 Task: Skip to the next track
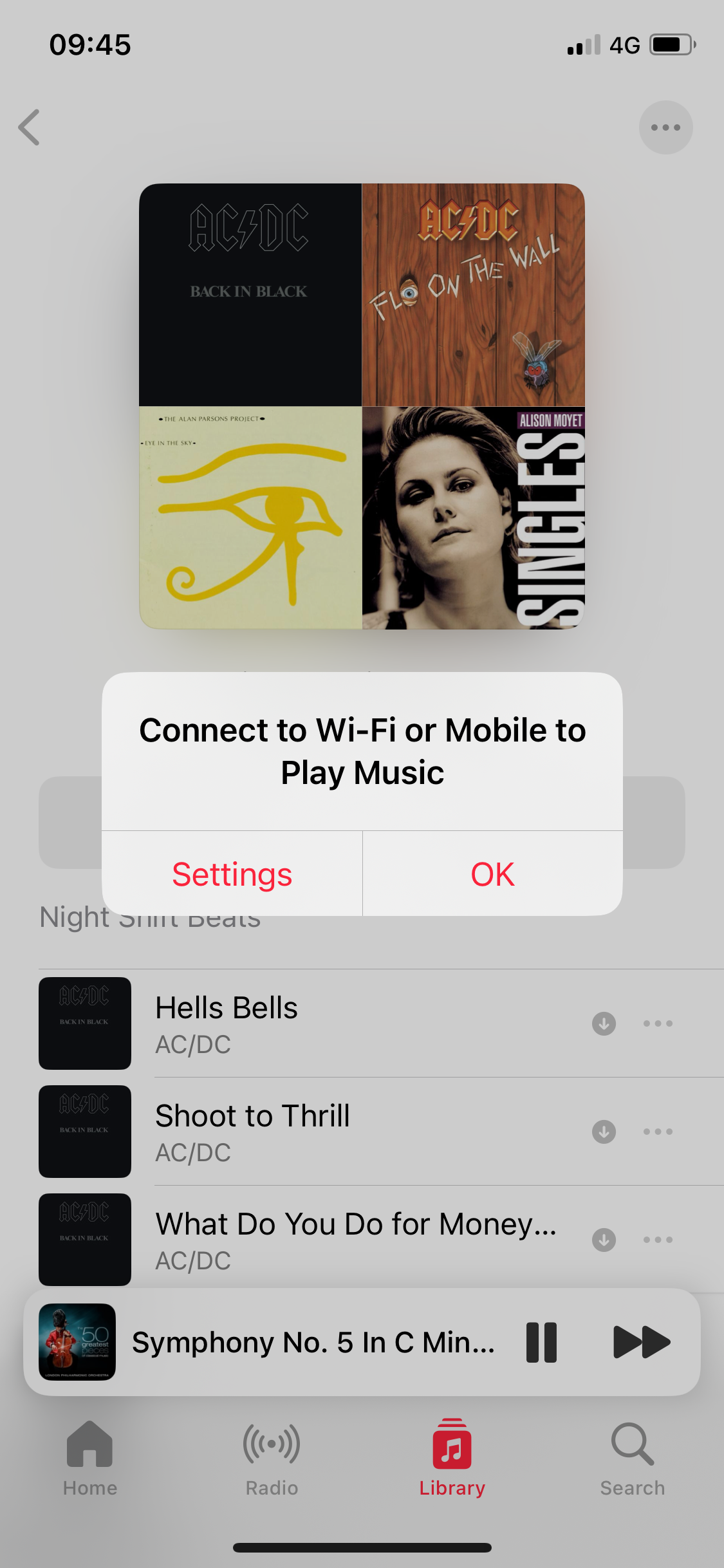tap(641, 1343)
